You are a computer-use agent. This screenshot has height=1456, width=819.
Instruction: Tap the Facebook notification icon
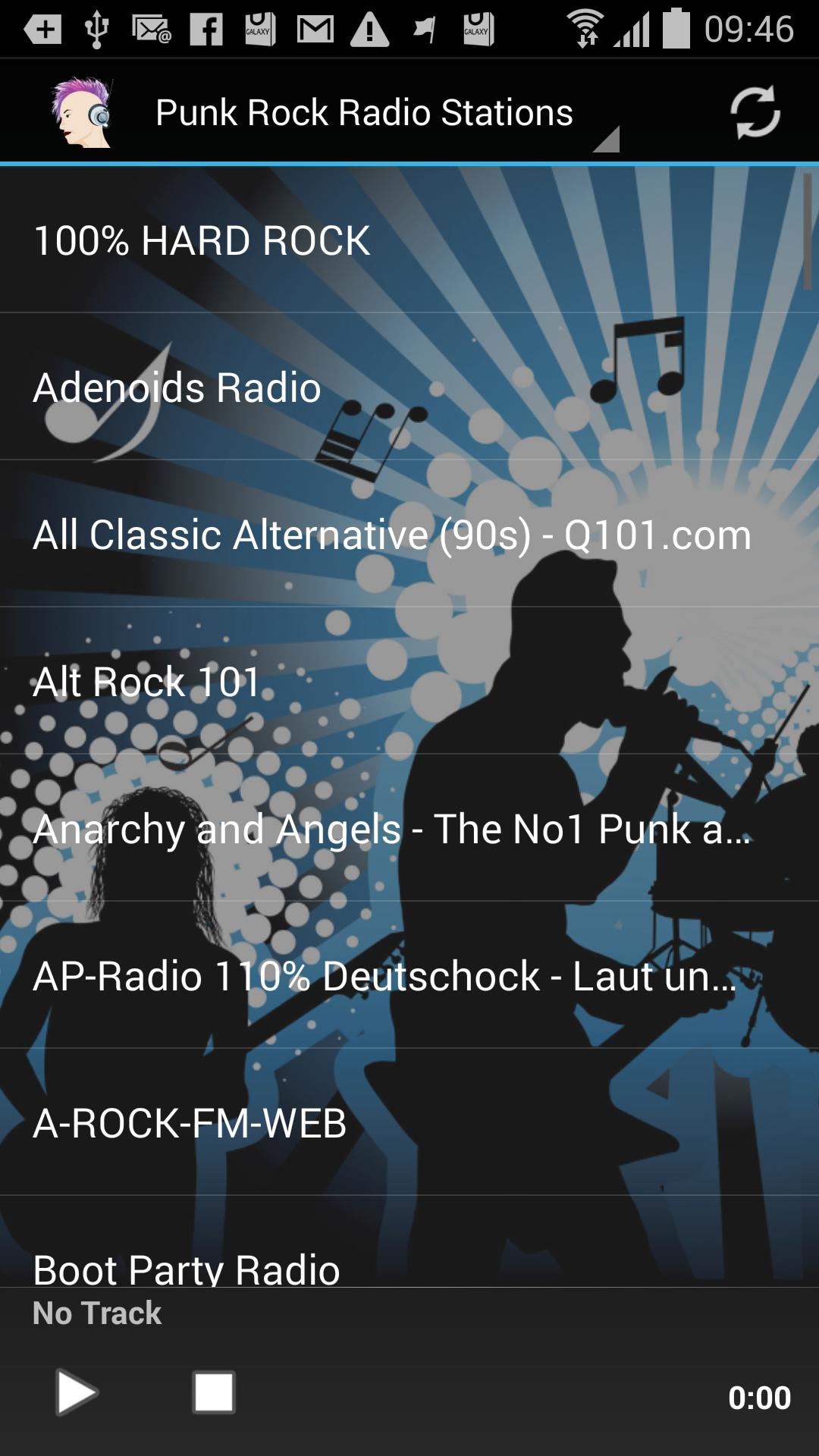click(x=205, y=30)
